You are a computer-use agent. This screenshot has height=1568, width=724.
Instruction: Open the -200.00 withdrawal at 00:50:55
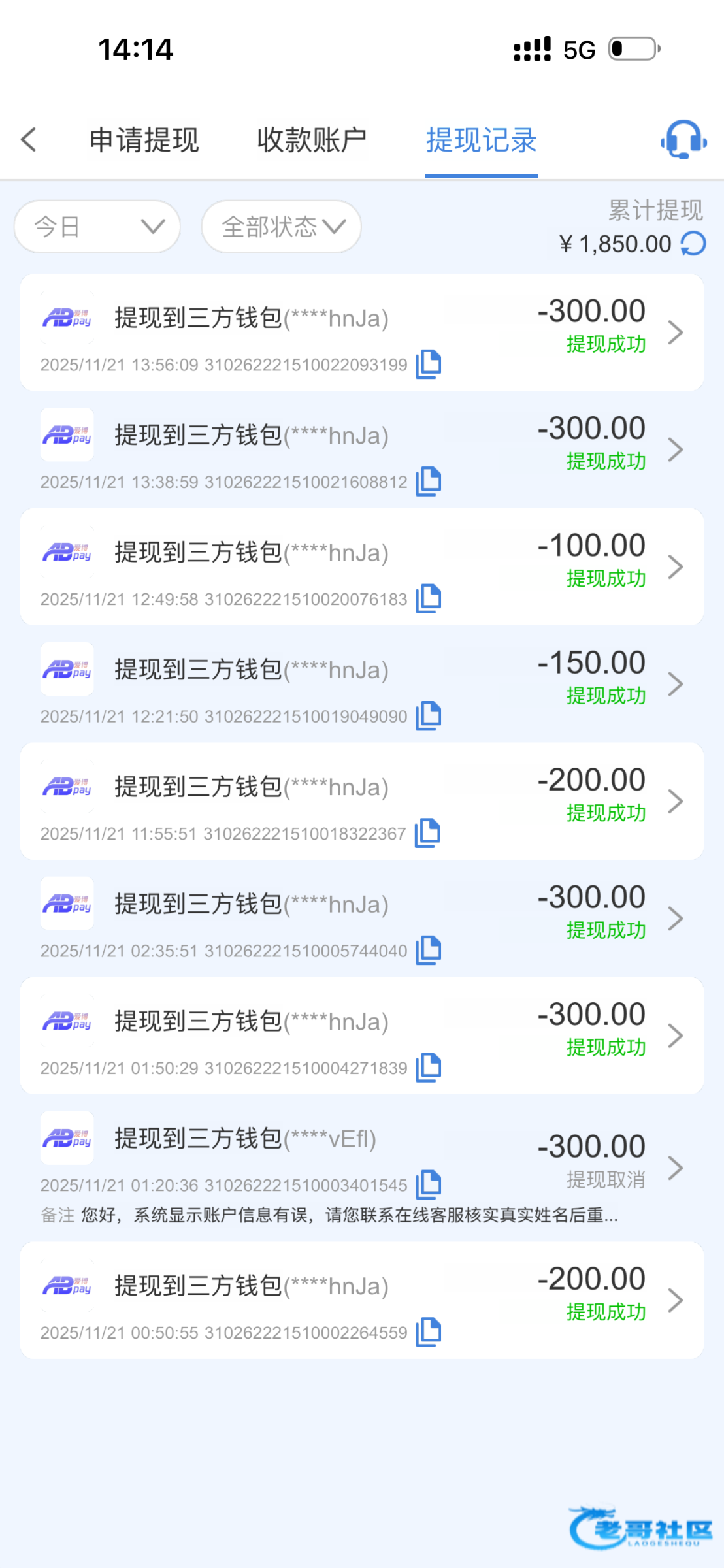click(676, 1300)
